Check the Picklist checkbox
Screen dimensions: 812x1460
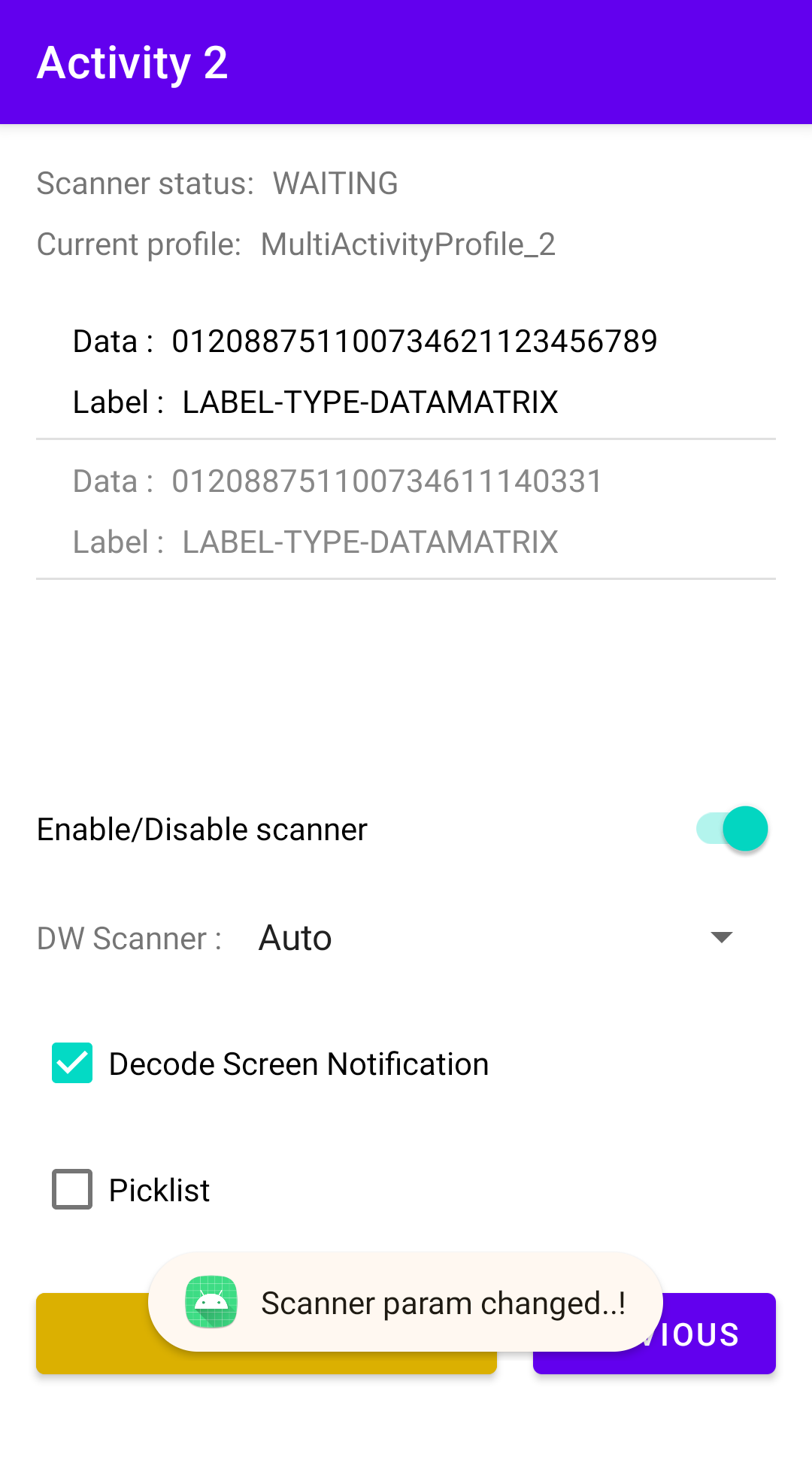(x=72, y=1189)
